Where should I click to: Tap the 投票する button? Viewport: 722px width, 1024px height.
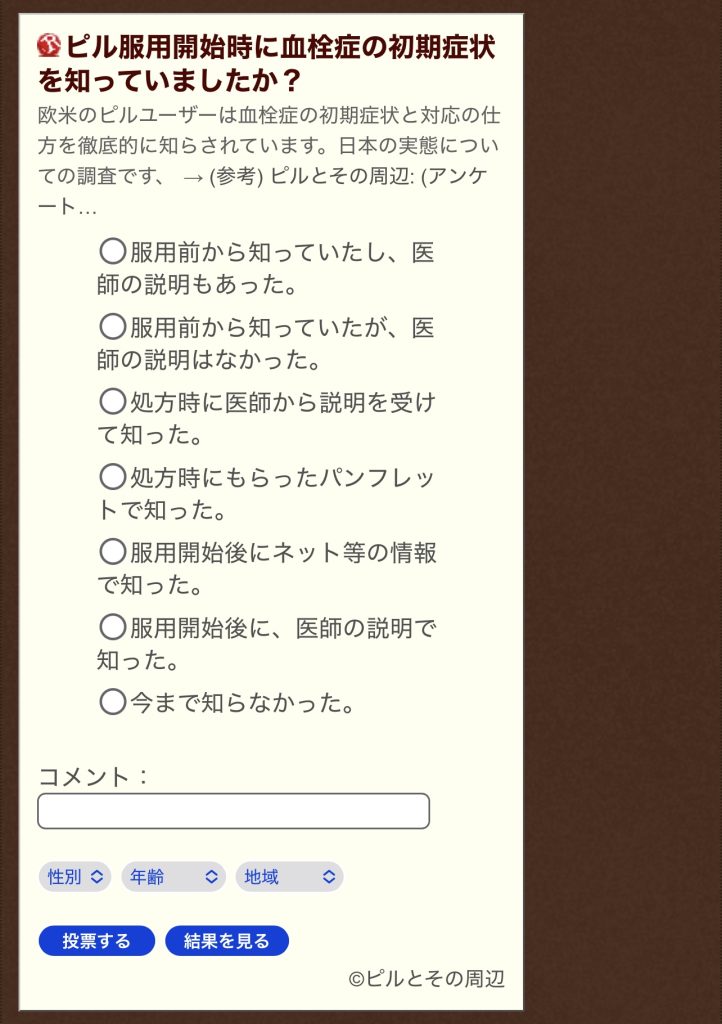tap(97, 941)
